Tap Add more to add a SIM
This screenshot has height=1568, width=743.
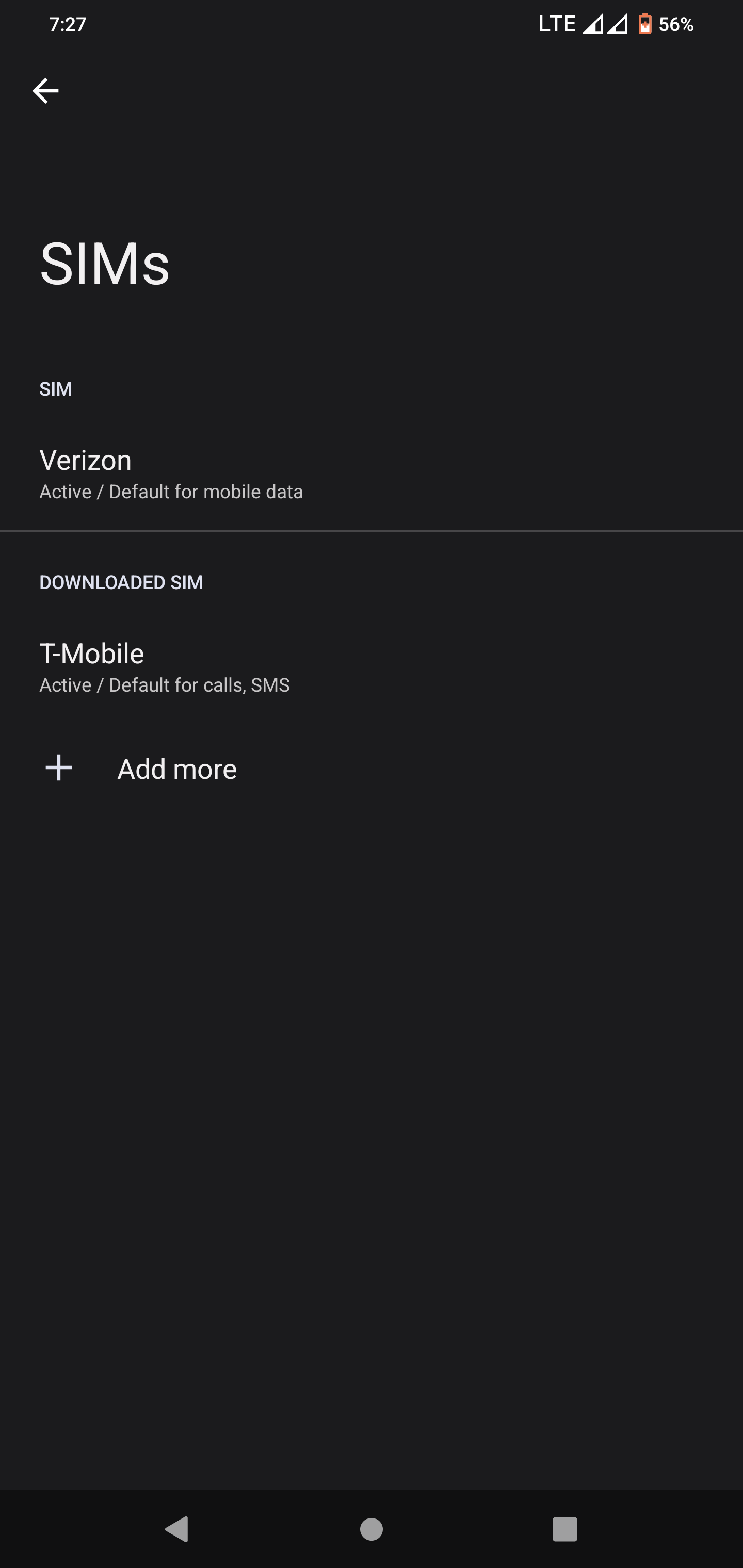click(176, 769)
